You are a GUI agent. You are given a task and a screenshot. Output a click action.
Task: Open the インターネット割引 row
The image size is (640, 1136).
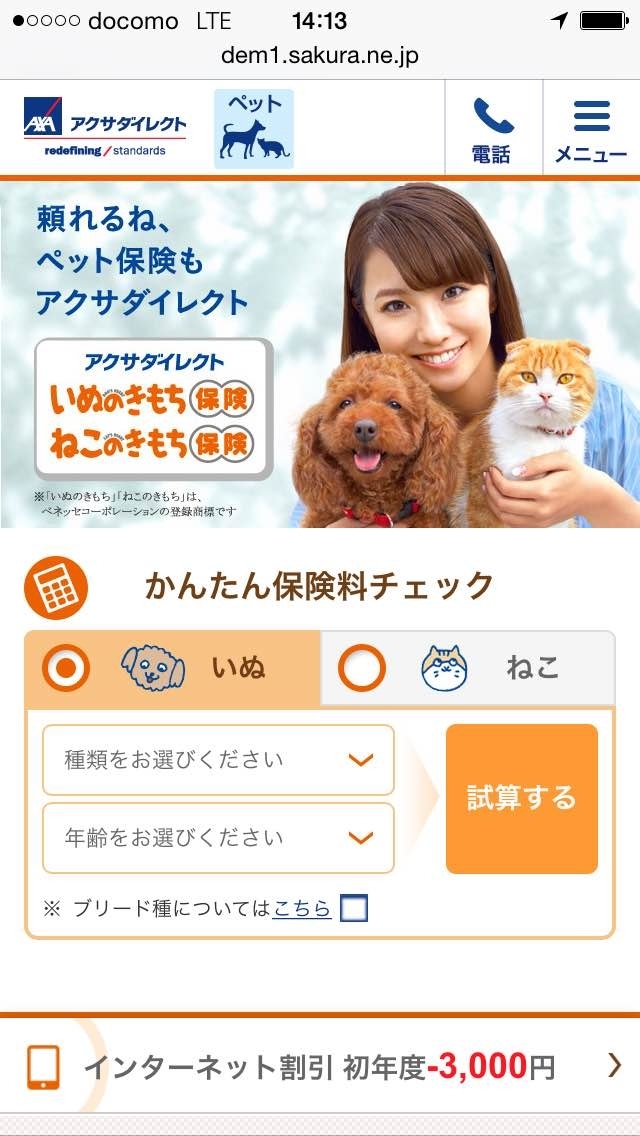click(320, 1066)
